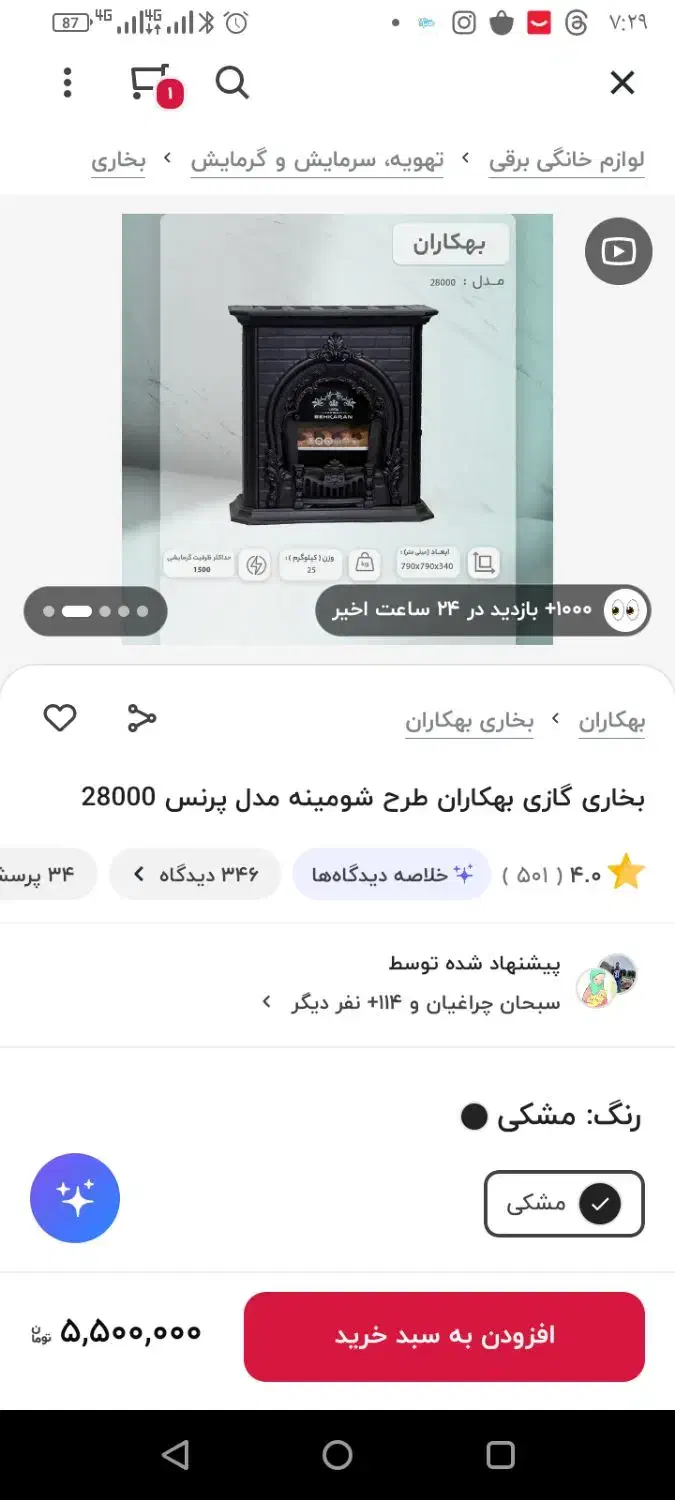This screenshot has width=675, height=1500.
Task: View the خلاصه دیدگاه‌ها reviews summary
Action: tap(391, 875)
